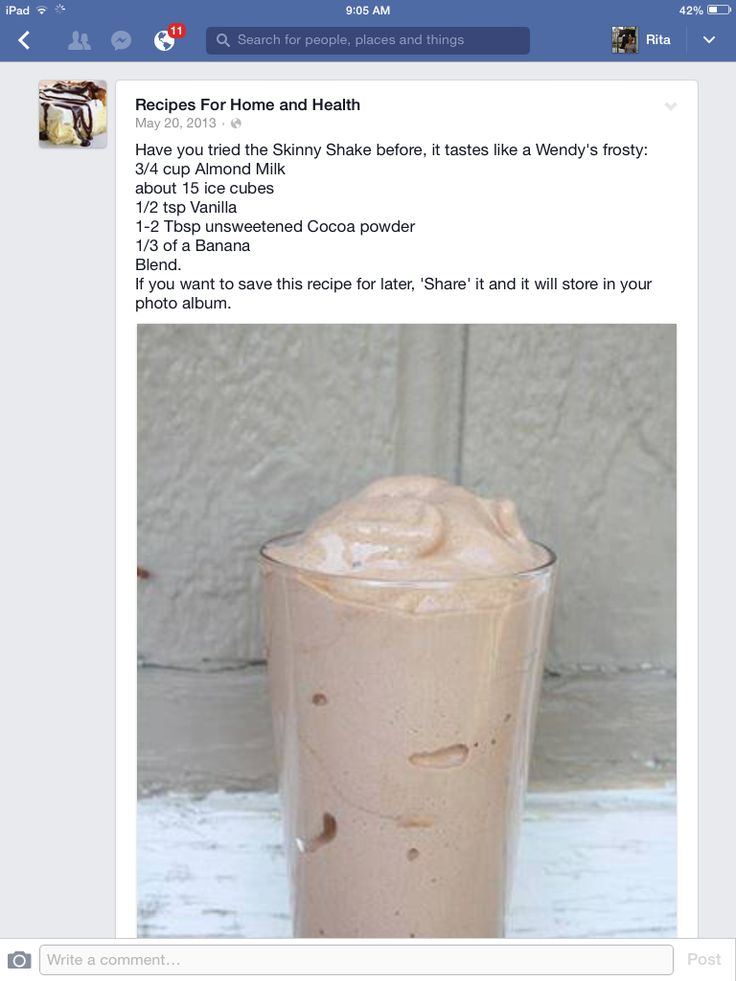Expand the account dropdown arrow
The width and height of the screenshot is (736, 981).
709,40
